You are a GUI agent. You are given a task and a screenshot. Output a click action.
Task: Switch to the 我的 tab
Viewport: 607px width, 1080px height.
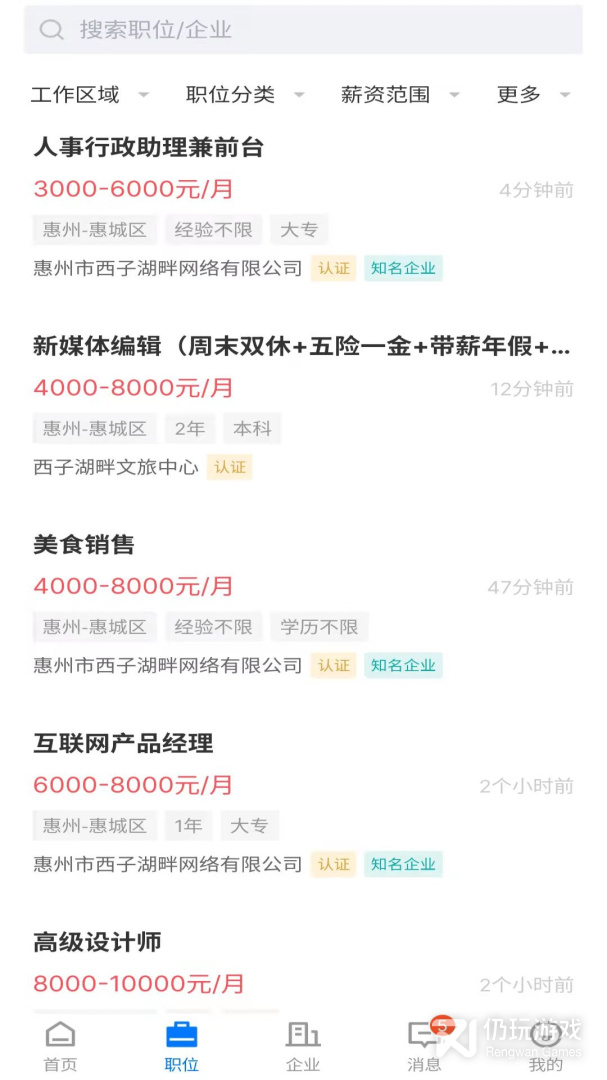(546, 1046)
